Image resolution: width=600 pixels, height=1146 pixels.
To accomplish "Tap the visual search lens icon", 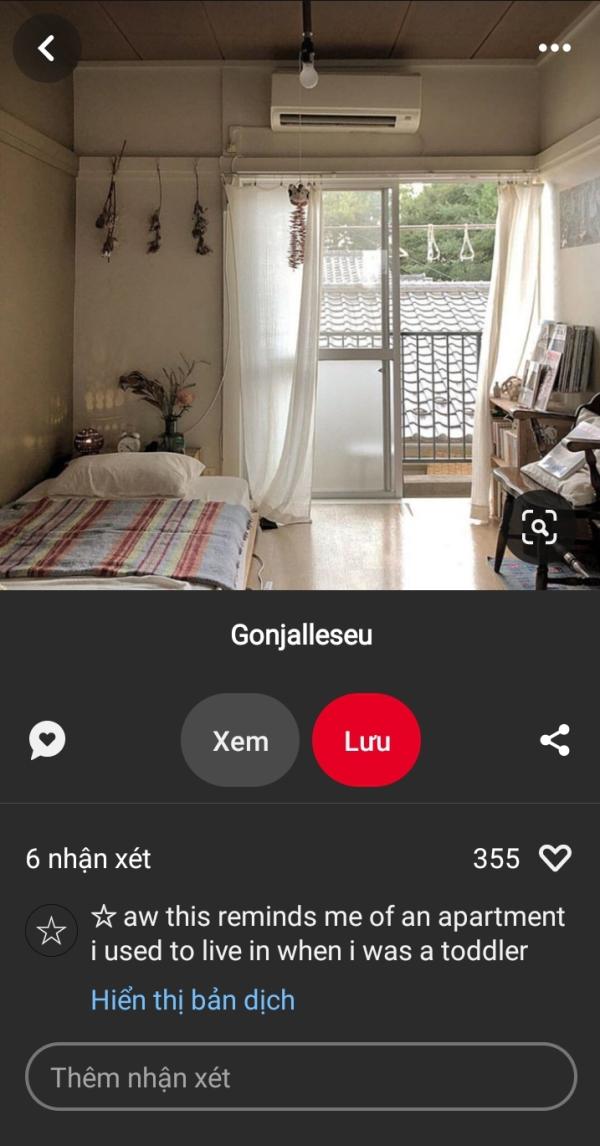I will pyautogui.click(x=540, y=528).
